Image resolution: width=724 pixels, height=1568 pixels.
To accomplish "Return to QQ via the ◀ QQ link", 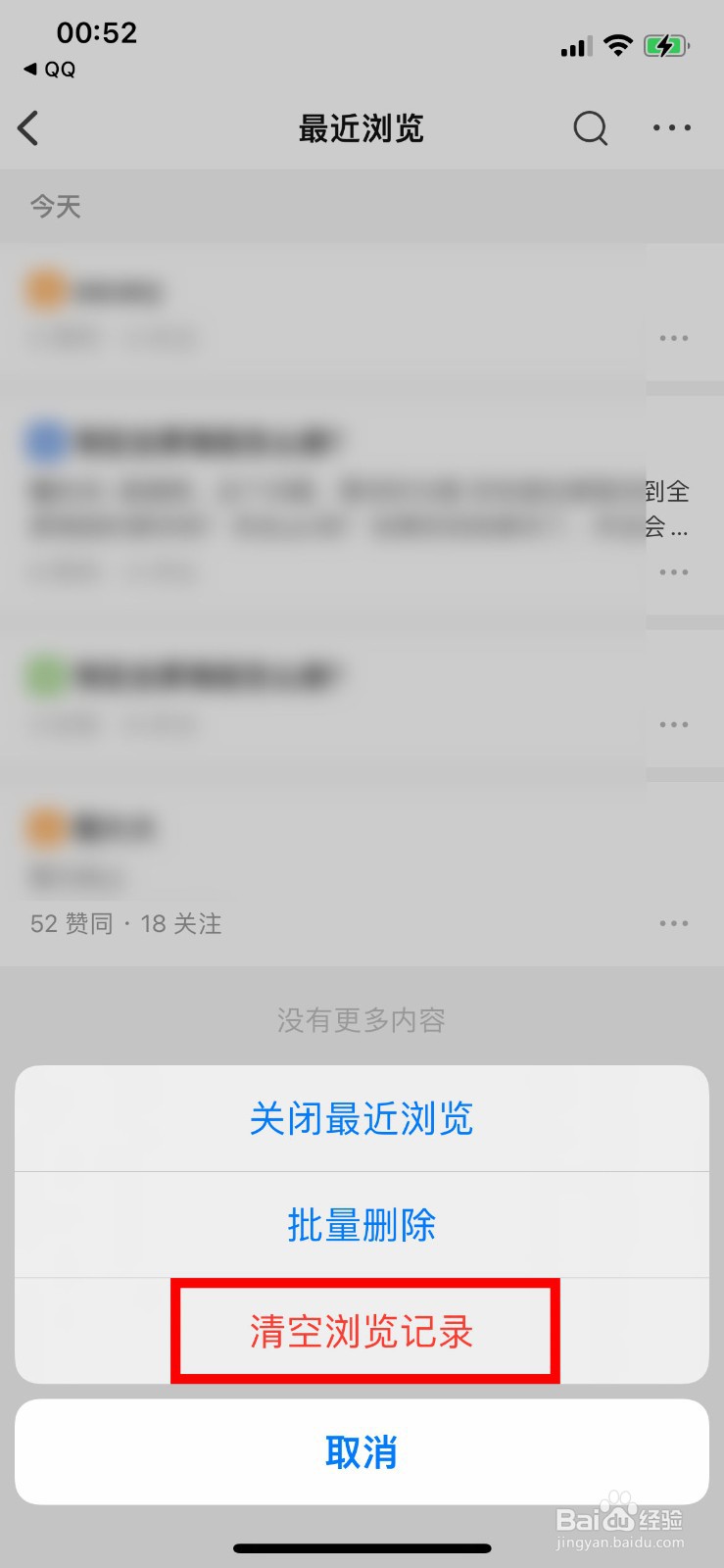I will click(47, 70).
